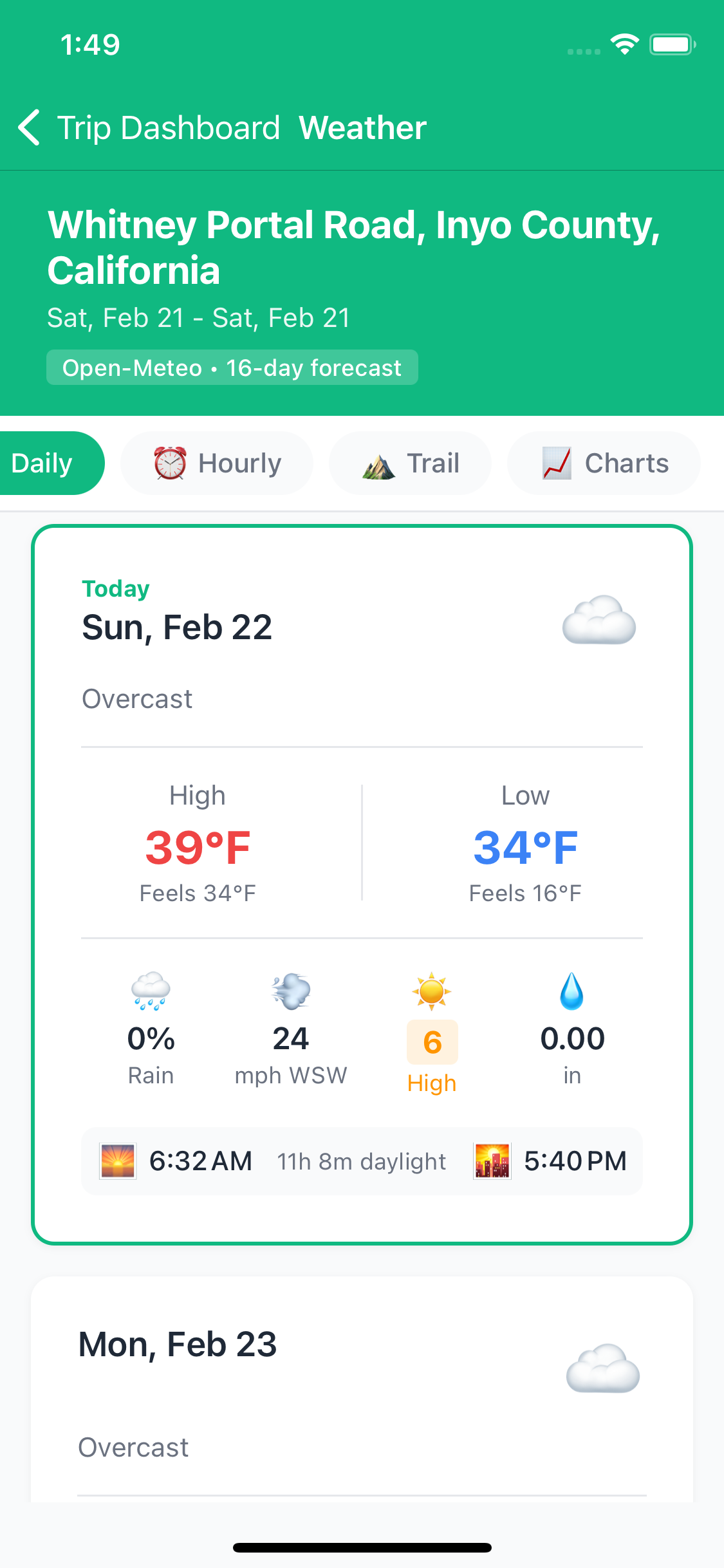
Task: Switch to the Hourly tab
Action: [x=217, y=463]
